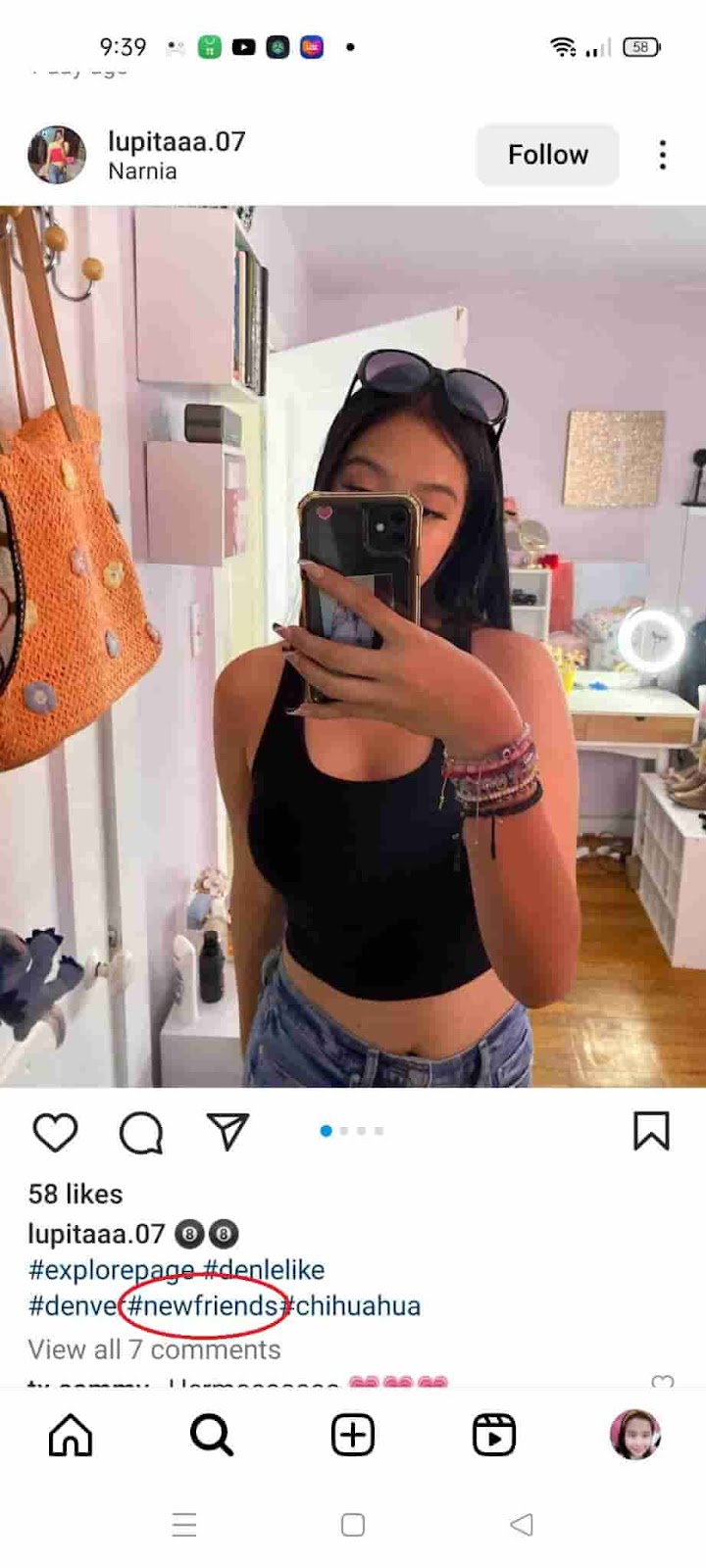The image size is (706, 1568).
Task: Switch to the Search tab
Action: tap(212, 1436)
